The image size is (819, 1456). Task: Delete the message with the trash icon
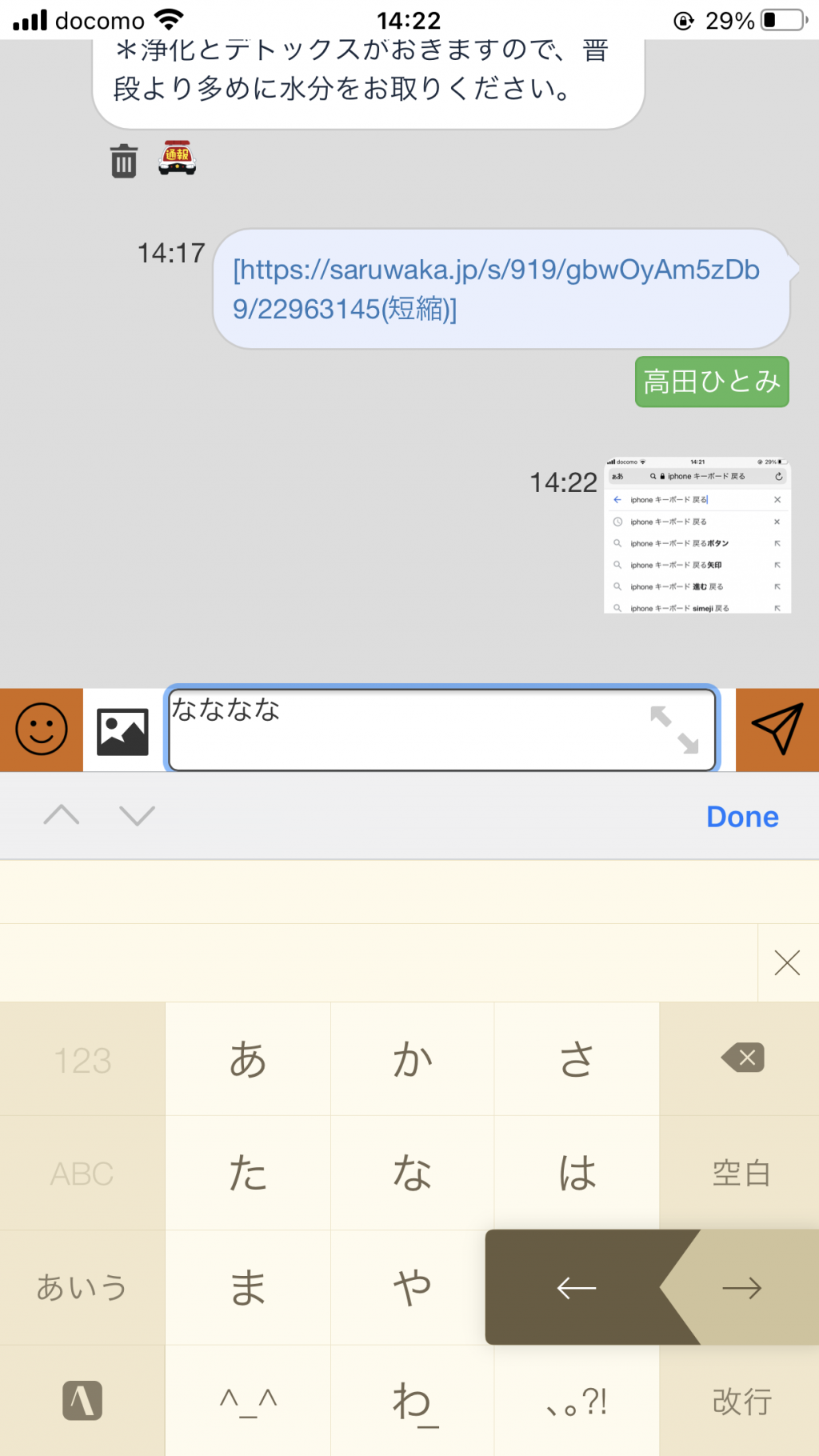123,161
